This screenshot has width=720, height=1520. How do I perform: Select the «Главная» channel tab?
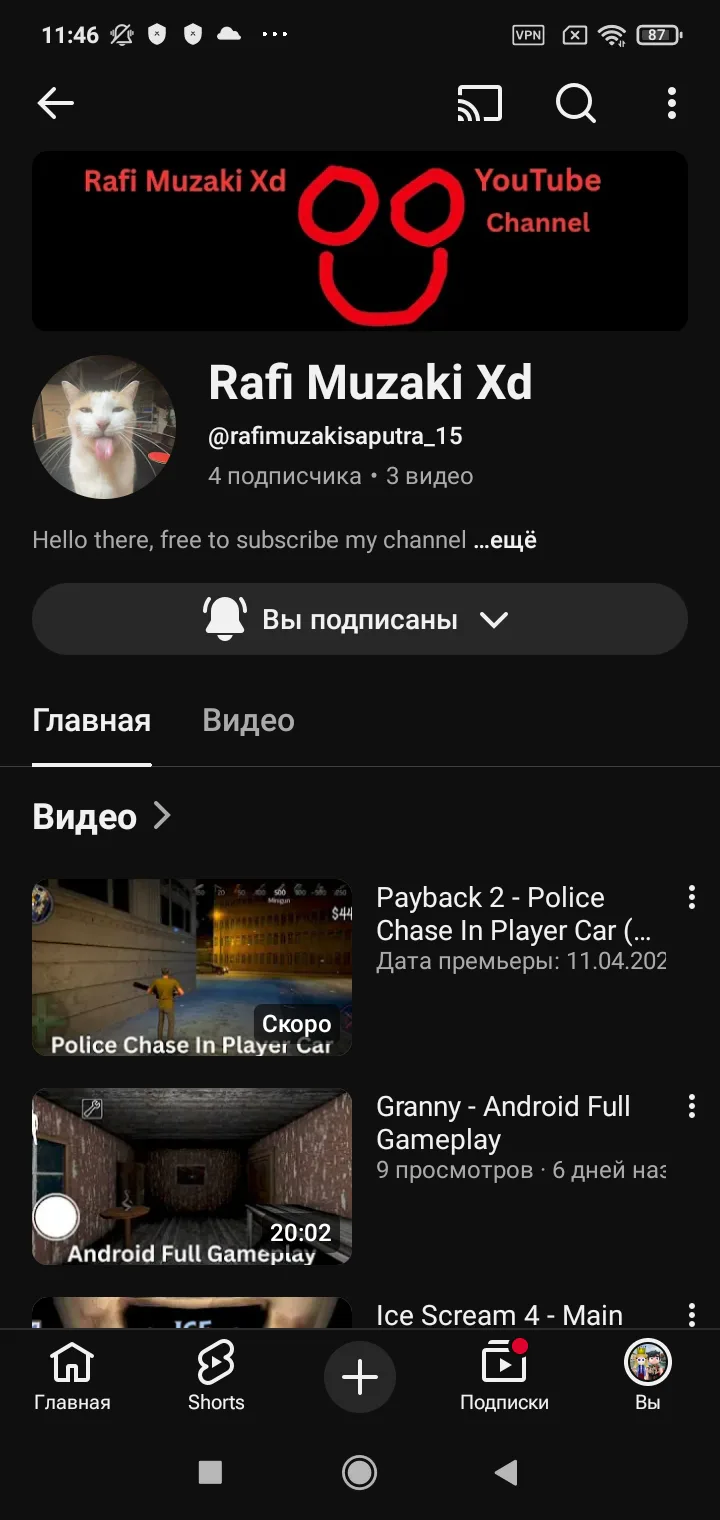[x=91, y=721]
